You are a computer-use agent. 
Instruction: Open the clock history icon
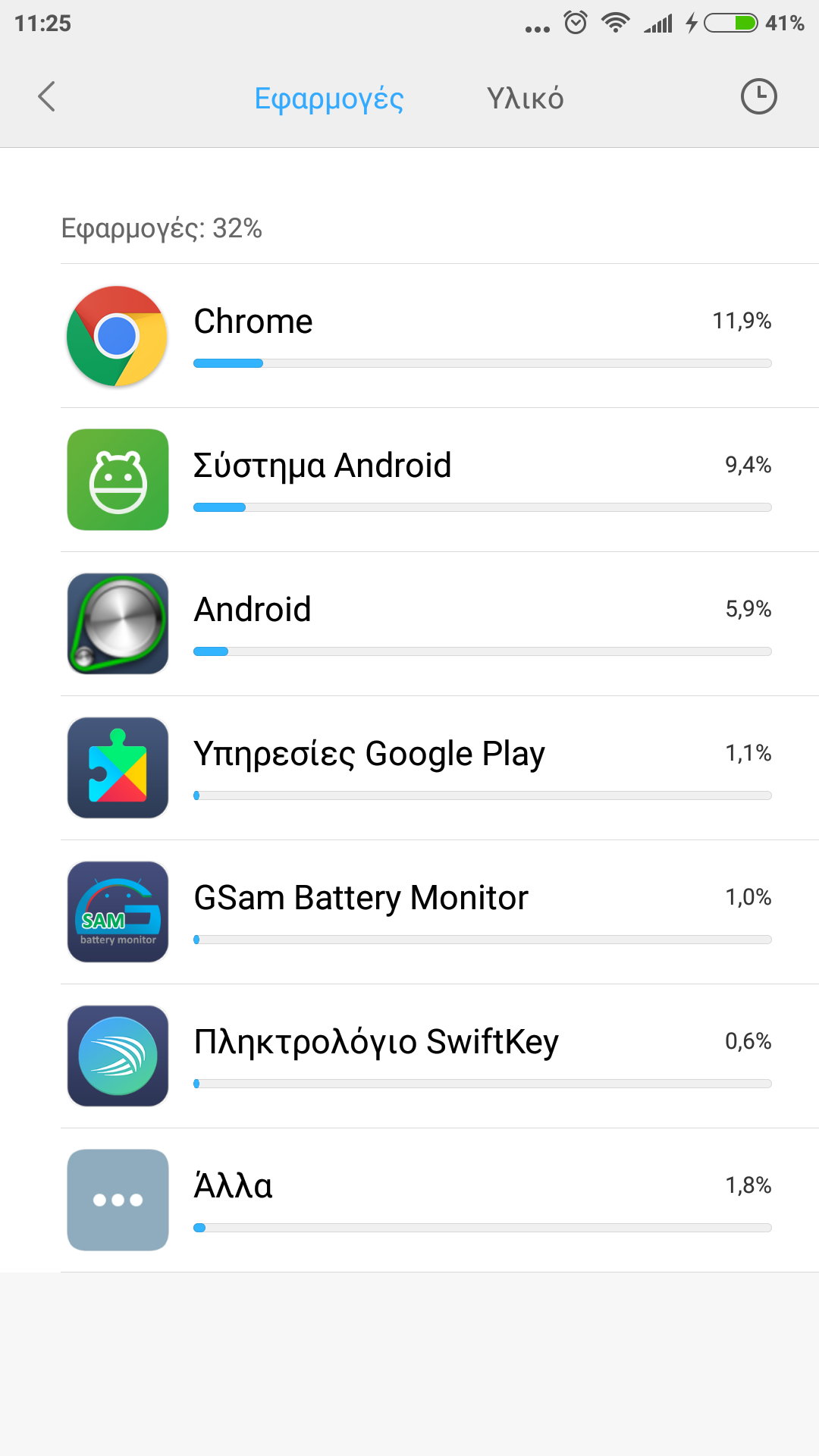tap(758, 97)
